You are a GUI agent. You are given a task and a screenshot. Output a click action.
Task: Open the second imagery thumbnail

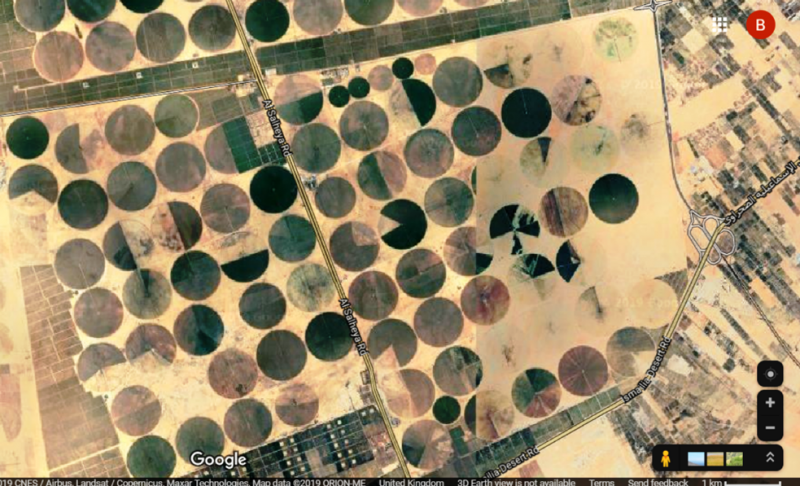[715, 458]
